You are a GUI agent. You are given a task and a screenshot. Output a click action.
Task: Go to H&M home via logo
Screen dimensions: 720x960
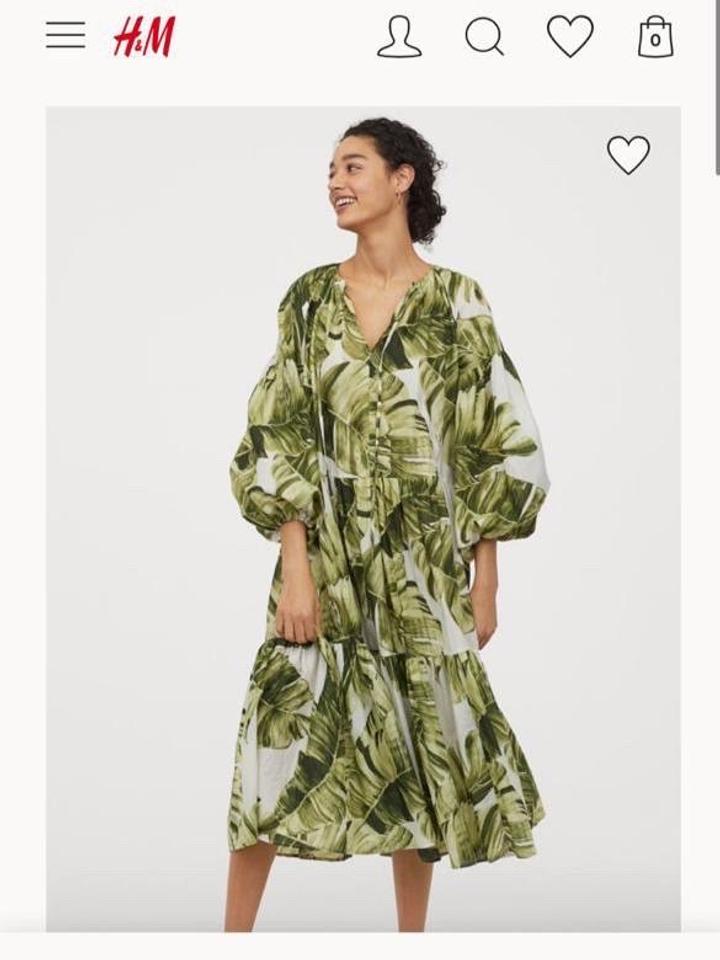pos(144,37)
